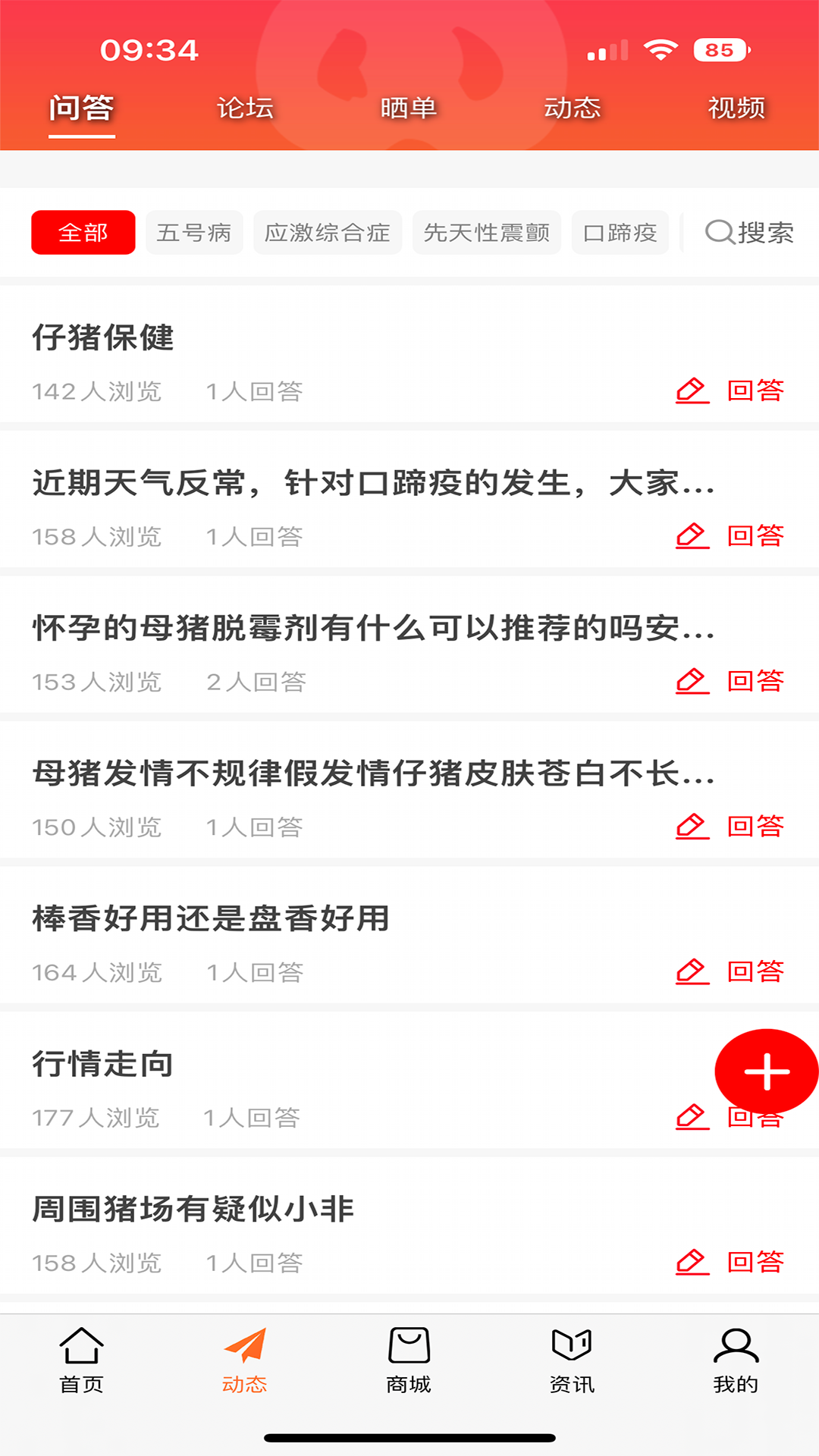Switch to the 论坛 tab
819x1456 pixels.
pyautogui.click(x=245, y=108)
